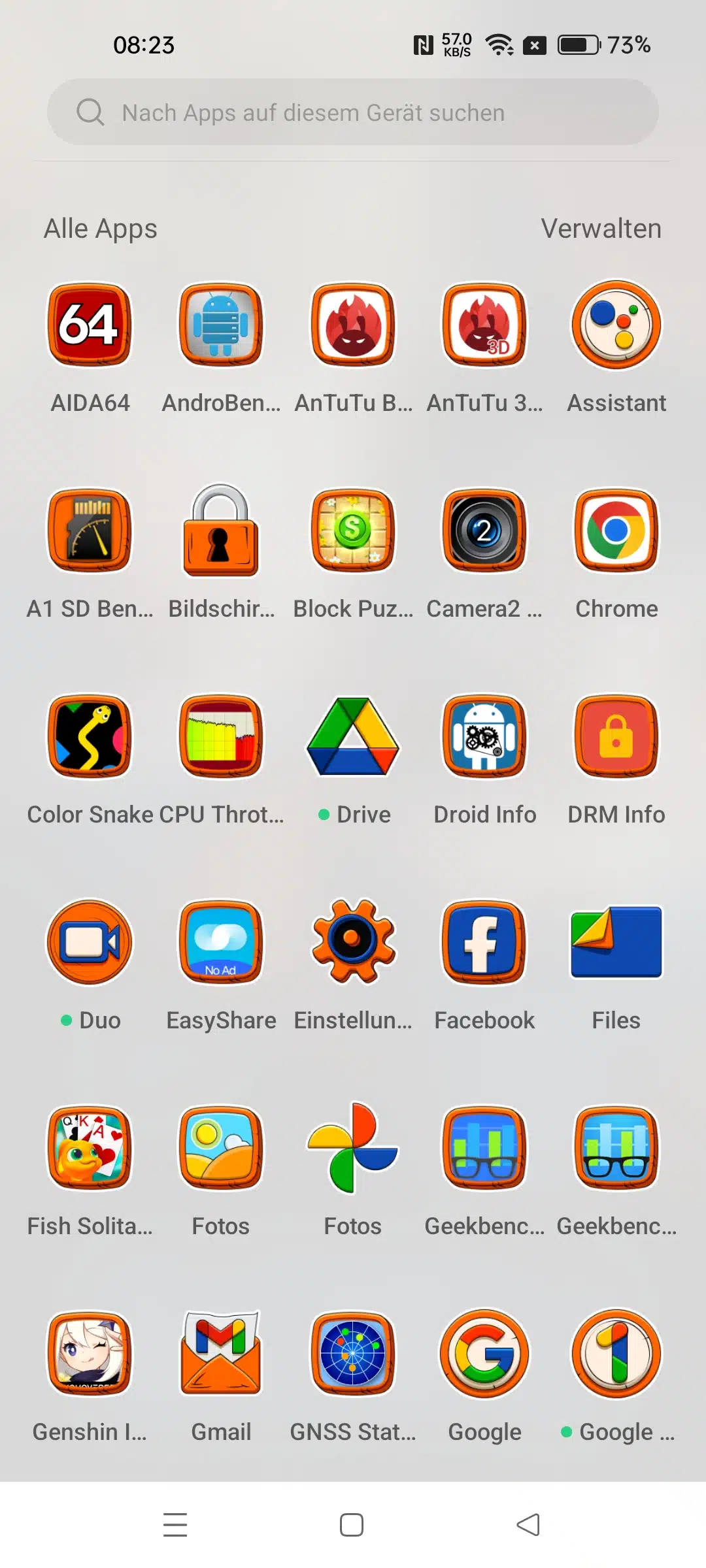Viewport: 706px width, 1568px height.
Task: Open Google Assistant
Action: coord(616,325)
